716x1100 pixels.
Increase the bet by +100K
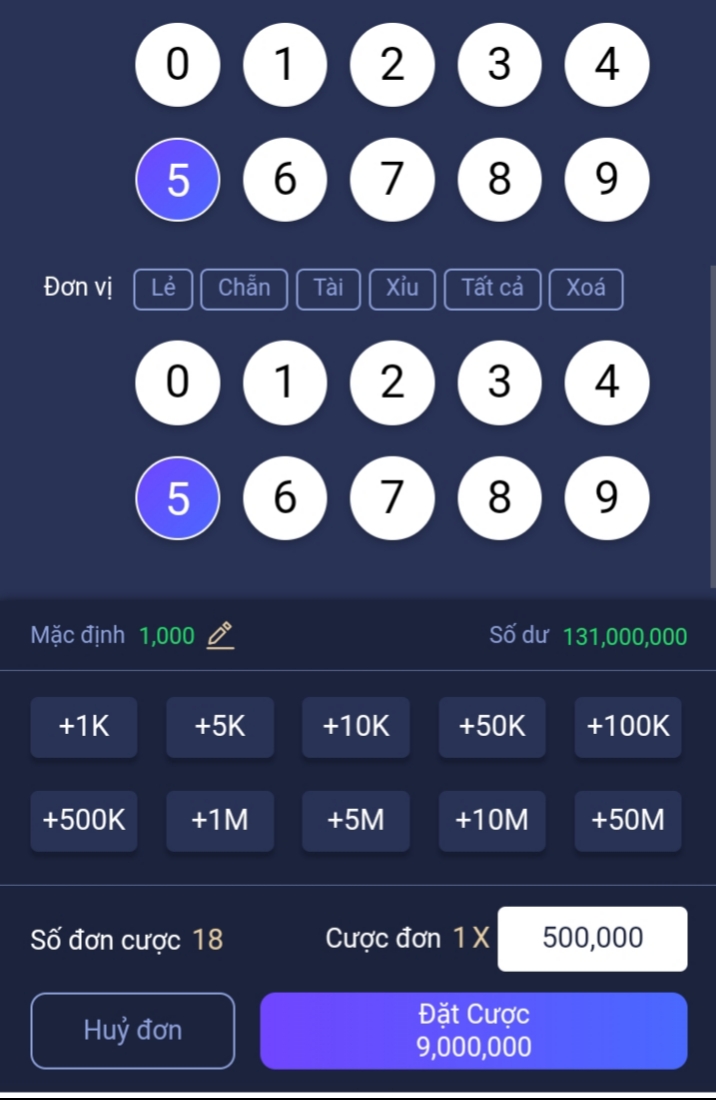pos(628,727)
